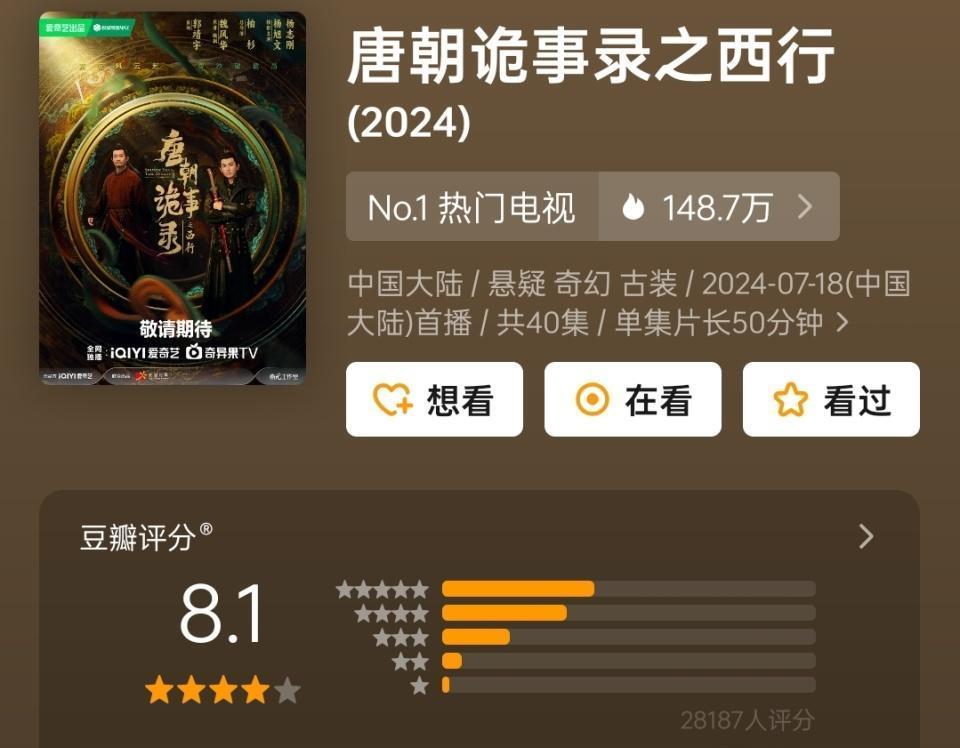Open the 豆瓣评分 rating details
The height and width of the screenshot is (748, 960).
(865, 537)
